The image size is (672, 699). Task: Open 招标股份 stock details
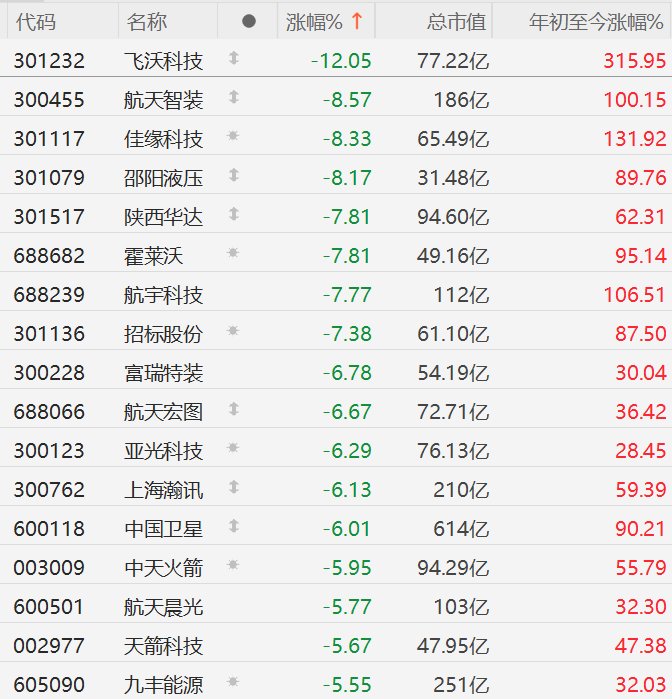(164, 334)
